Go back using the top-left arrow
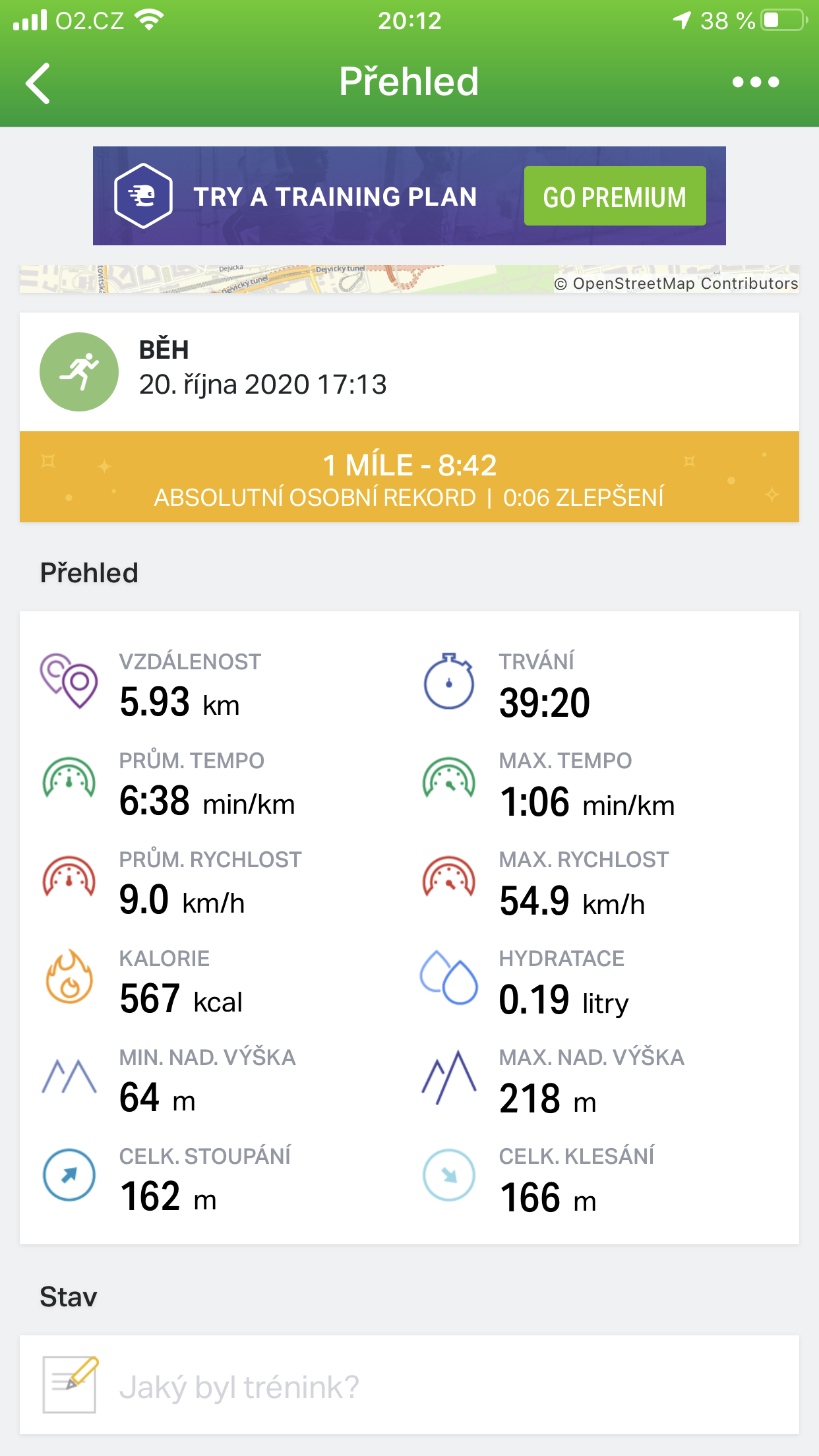Screen dimensions: 819x1456 point(38,83)
